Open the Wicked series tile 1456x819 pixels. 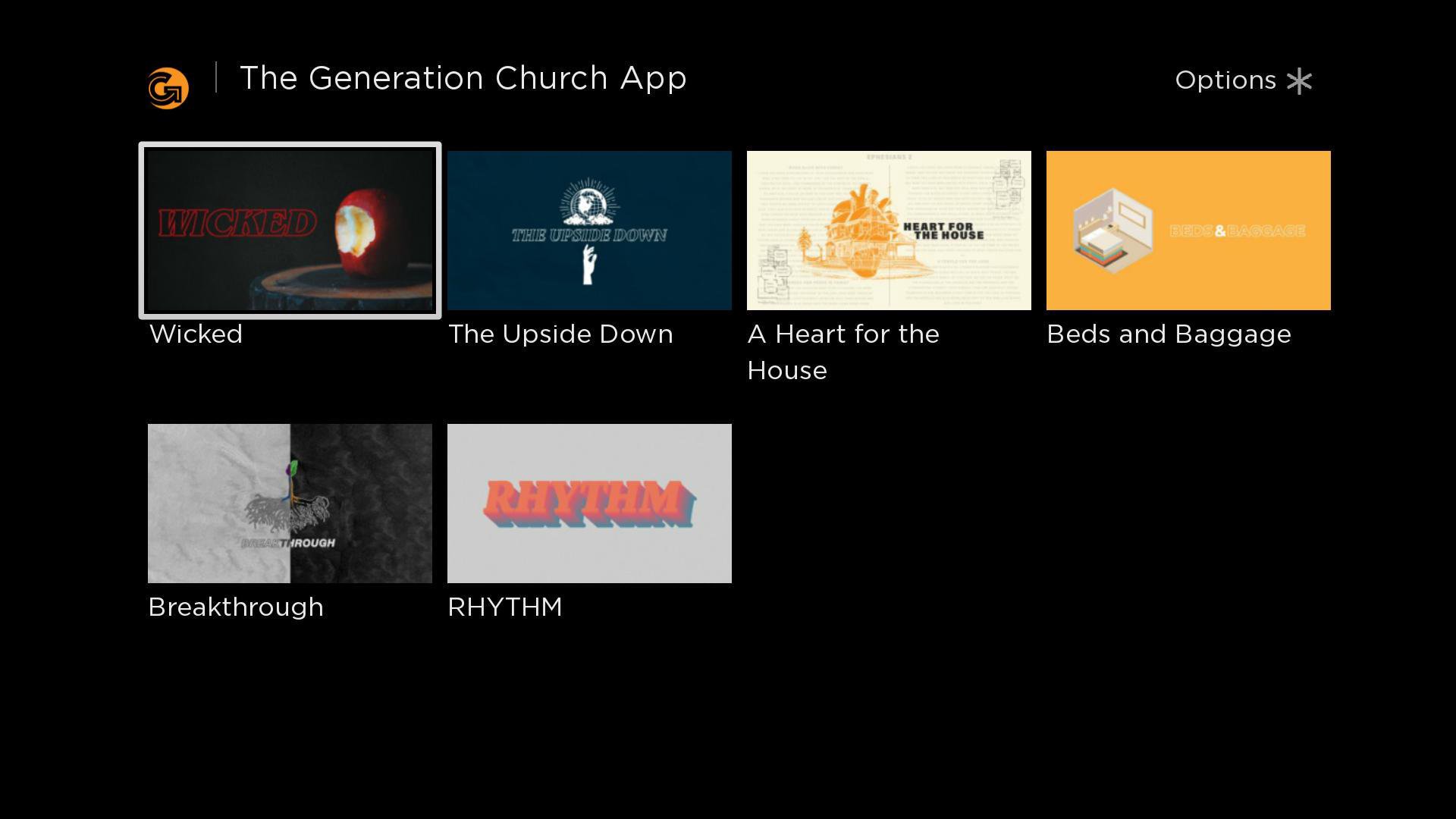tap(290, 231)
